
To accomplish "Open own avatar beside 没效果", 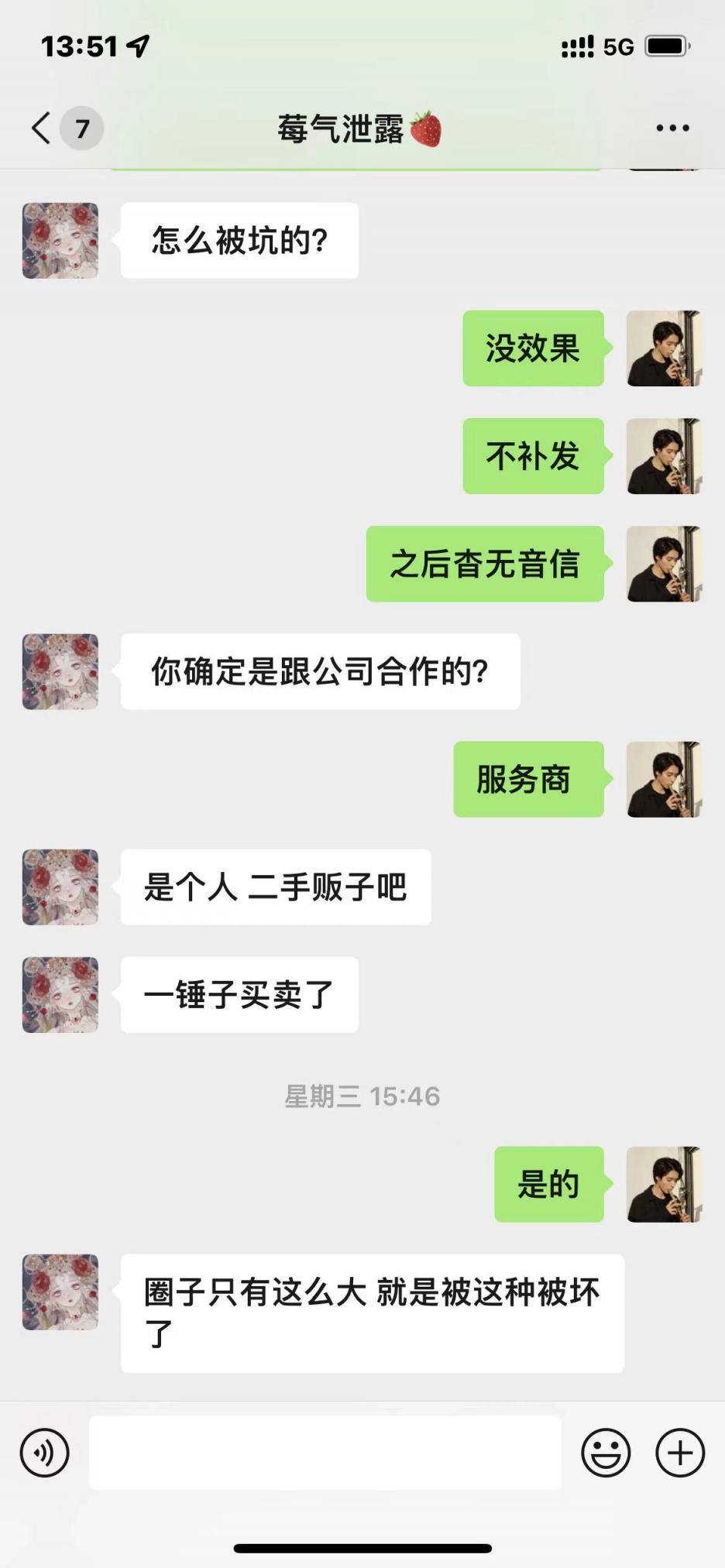I will tap(665, 348).
